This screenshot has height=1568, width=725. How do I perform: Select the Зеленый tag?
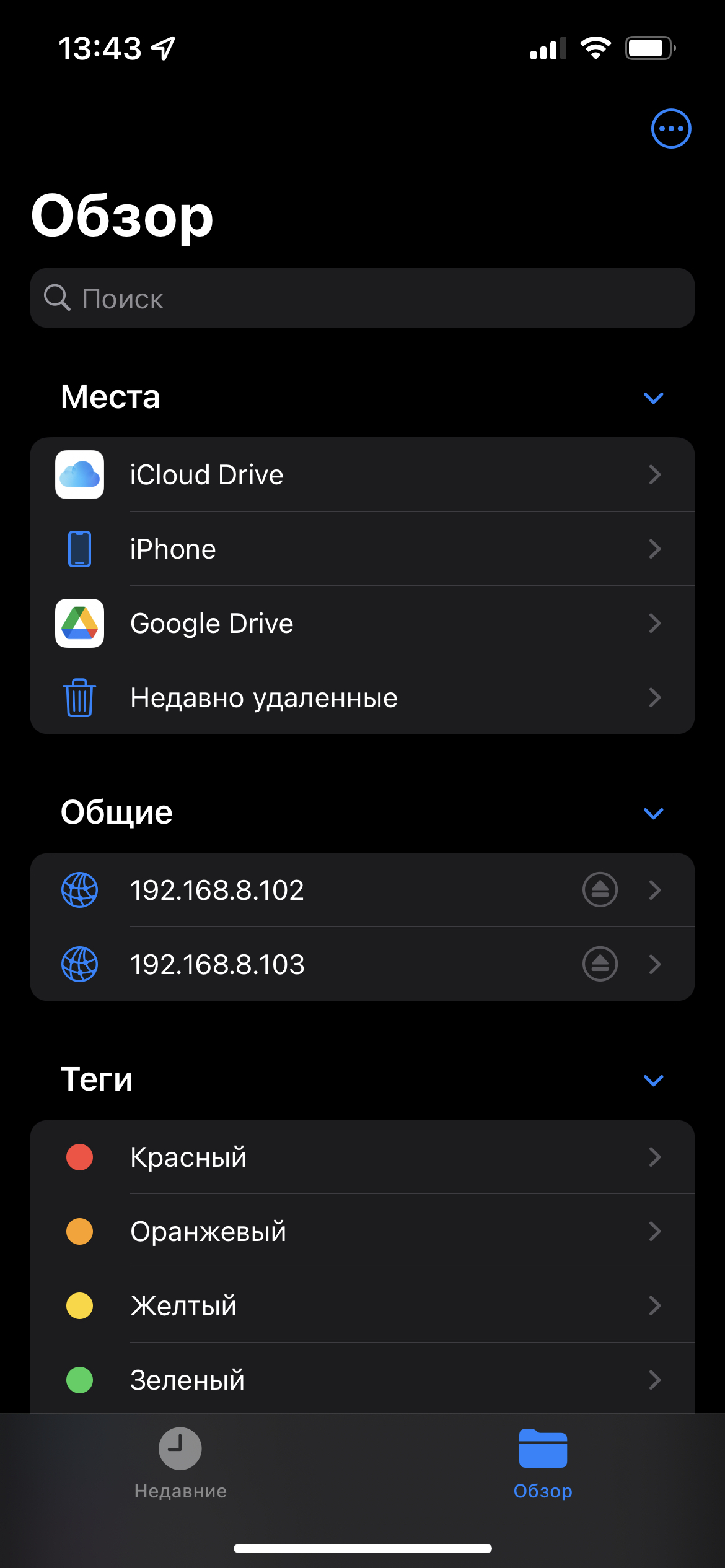[362, 1379]
